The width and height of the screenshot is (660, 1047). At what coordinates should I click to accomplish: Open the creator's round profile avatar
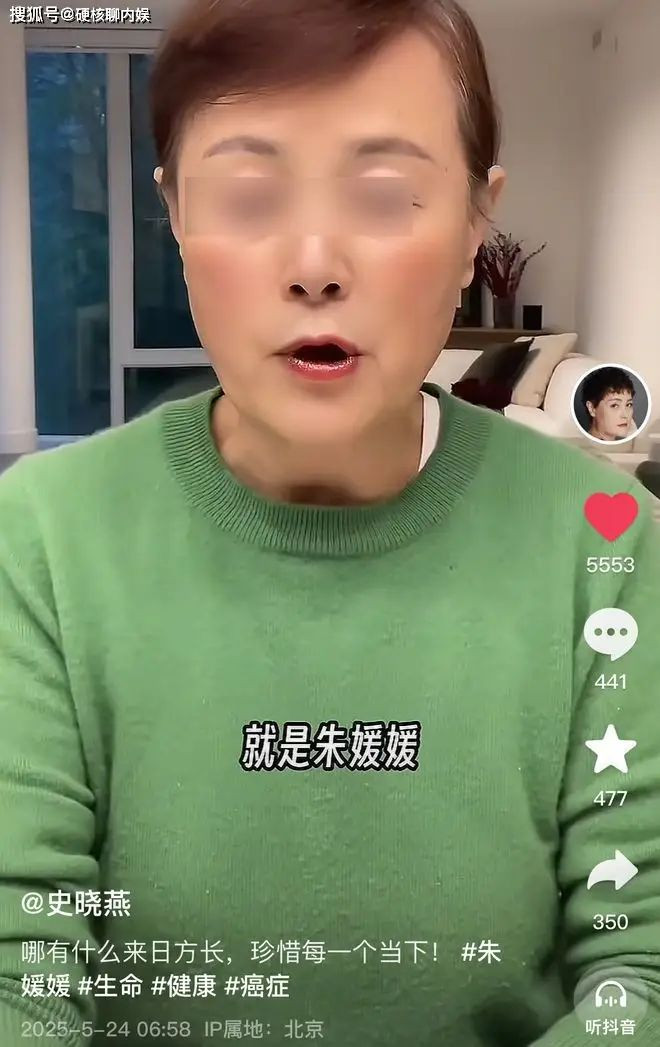(x=611, y=404)
